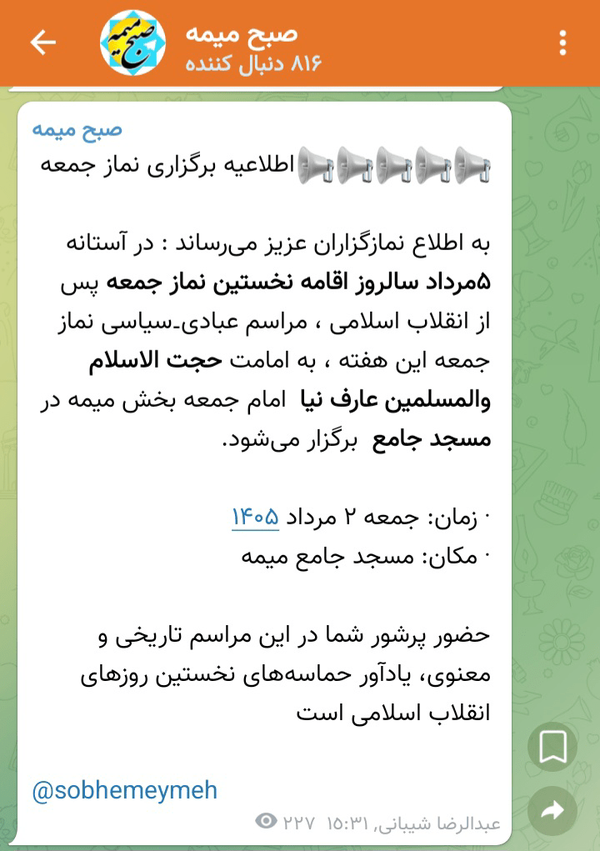Open the three-dot overflow menu
The width and height of the screenshot is (600, 851).
point(563,43)
